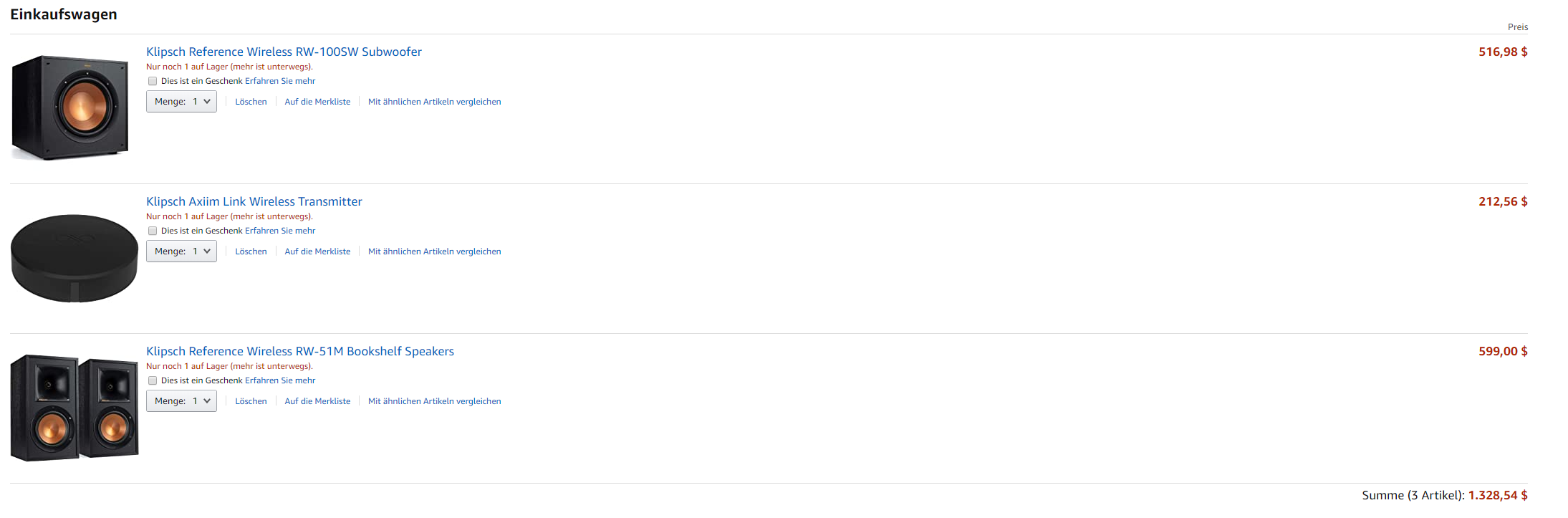Tap Löschen for the RW-51M Bookshelf Speakers

point(251,401)
